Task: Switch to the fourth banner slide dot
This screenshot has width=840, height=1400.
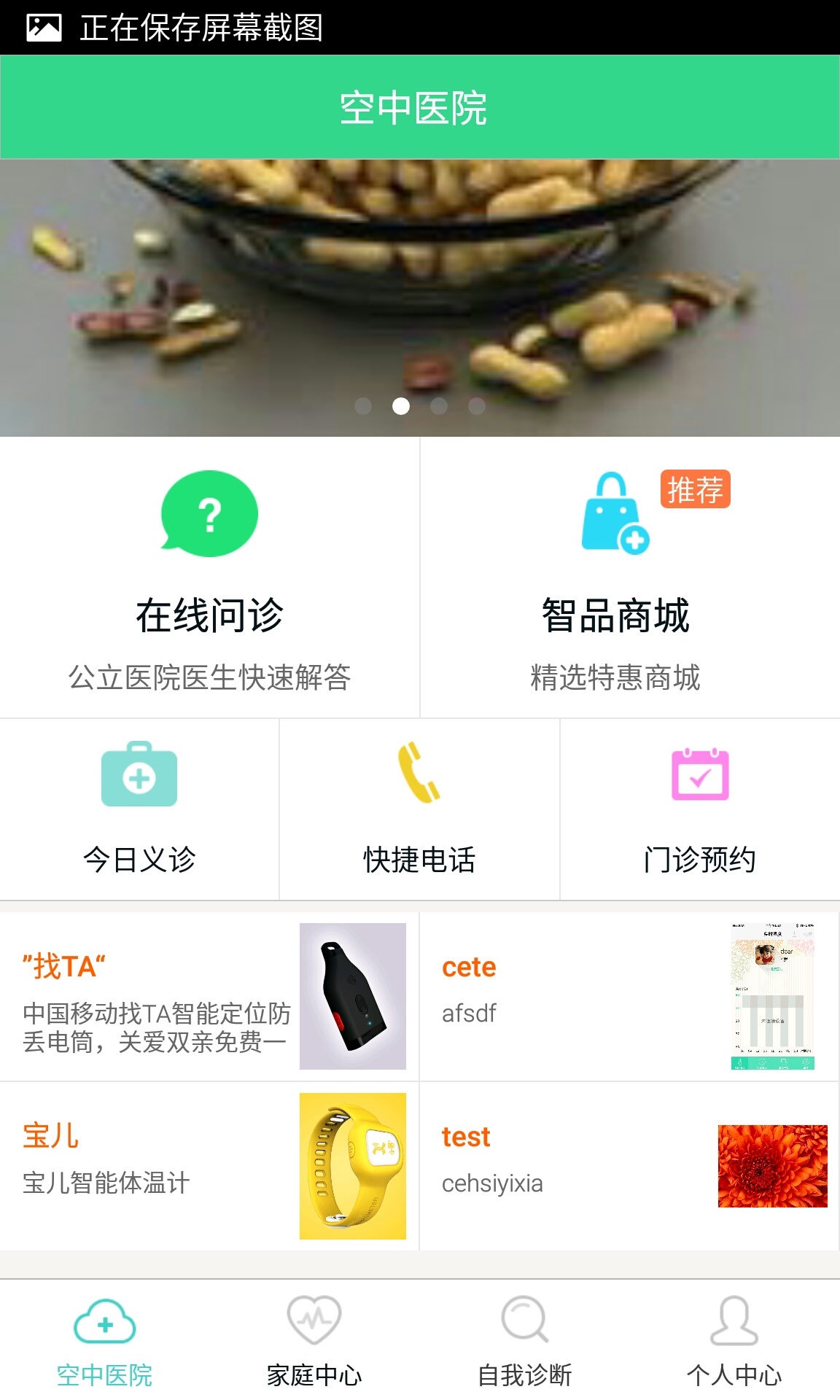Action: pyautogui.click(x=476, y=406)
